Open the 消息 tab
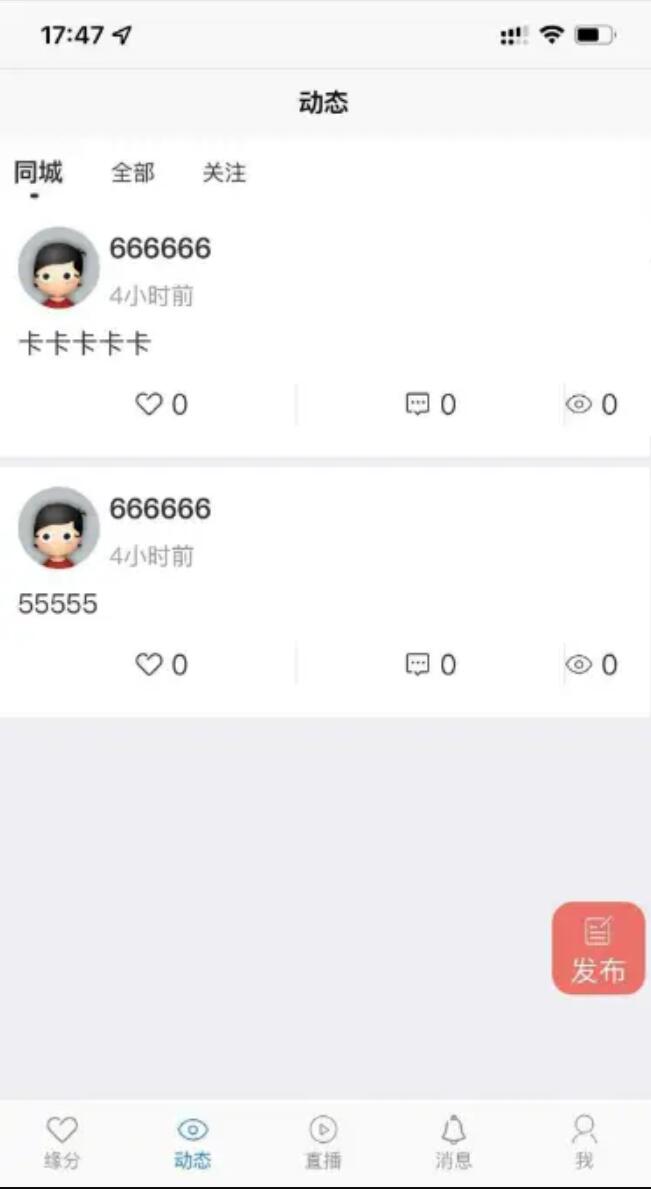This screenshot has width=651, height=1189. coord(453,1142)
